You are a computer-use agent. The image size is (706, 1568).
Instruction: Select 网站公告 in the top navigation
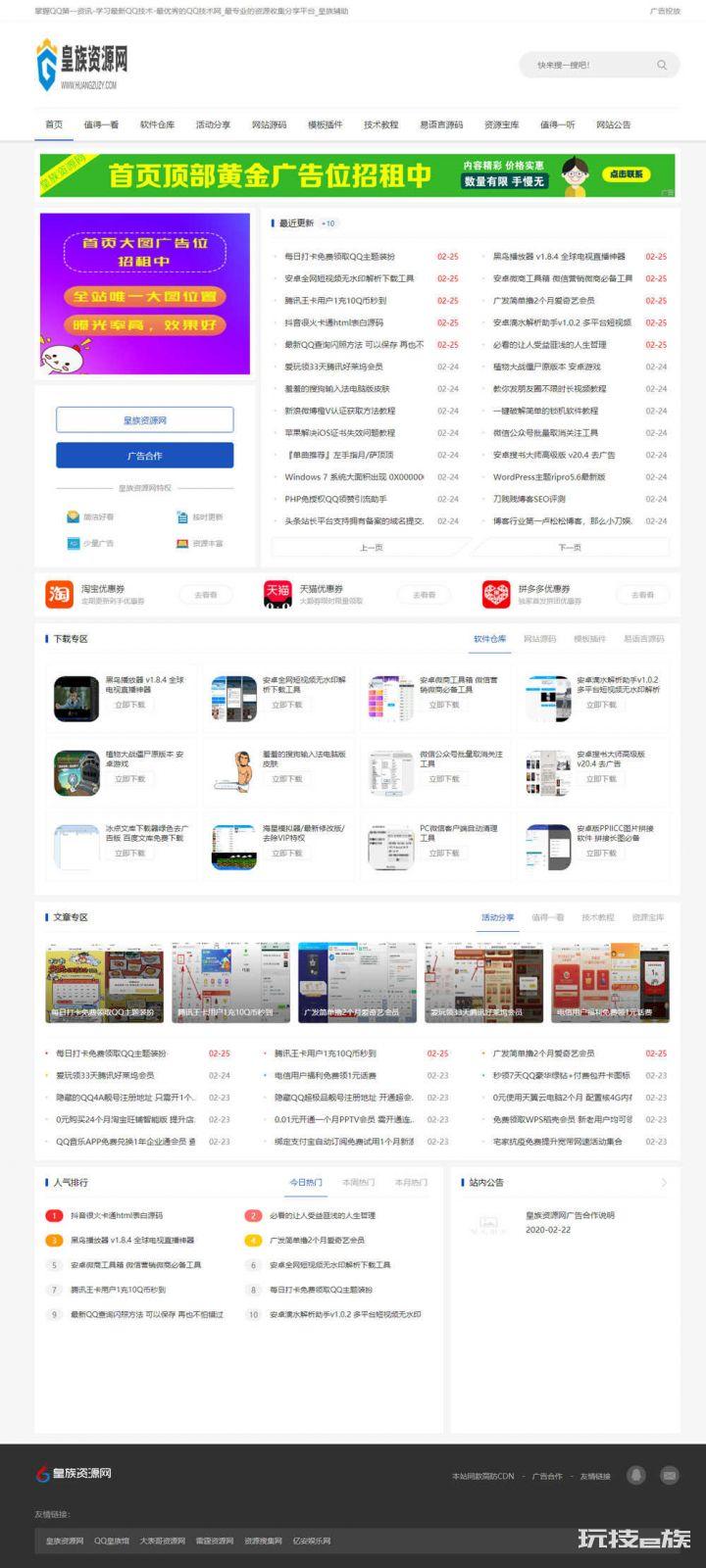[x=613, y=124]
